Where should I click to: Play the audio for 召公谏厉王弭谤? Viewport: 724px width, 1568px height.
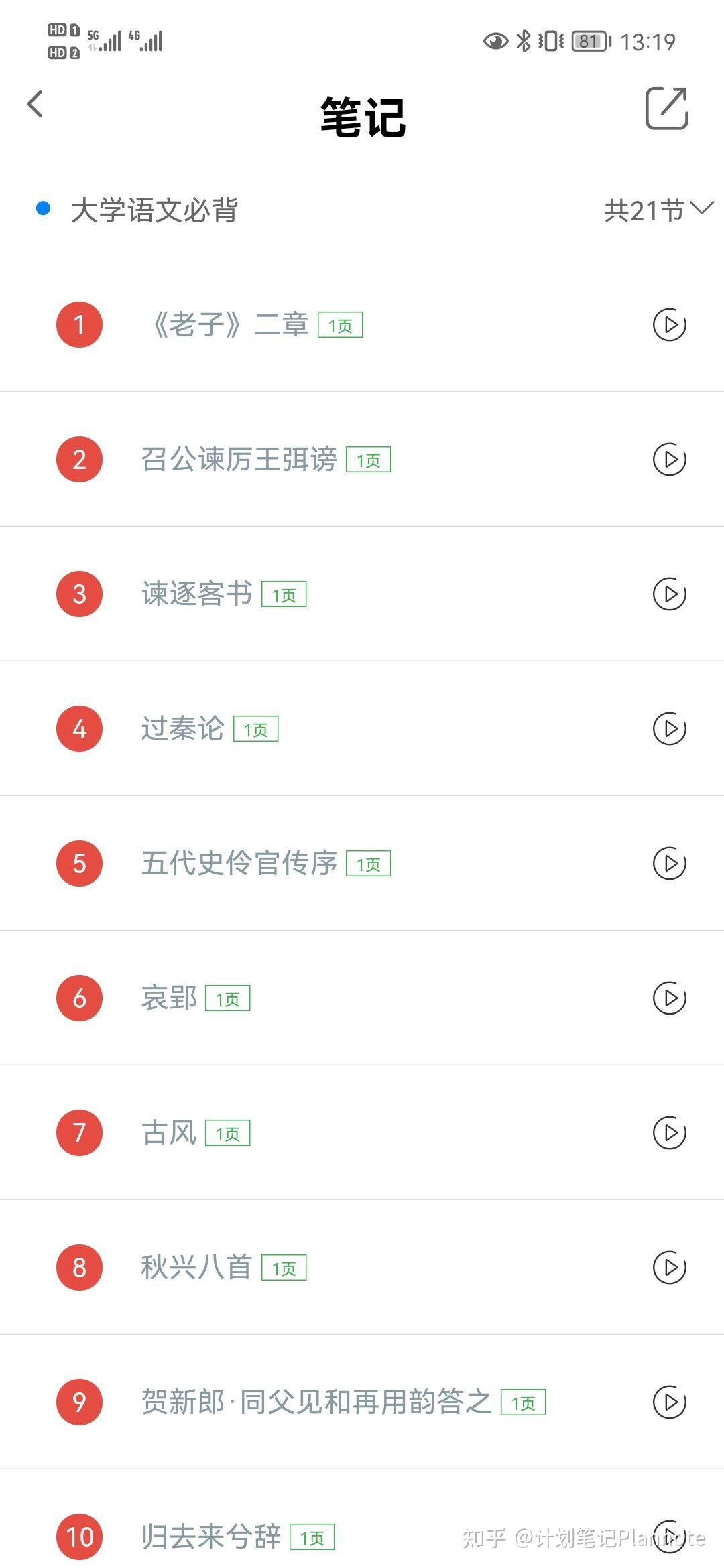[669, 460]
